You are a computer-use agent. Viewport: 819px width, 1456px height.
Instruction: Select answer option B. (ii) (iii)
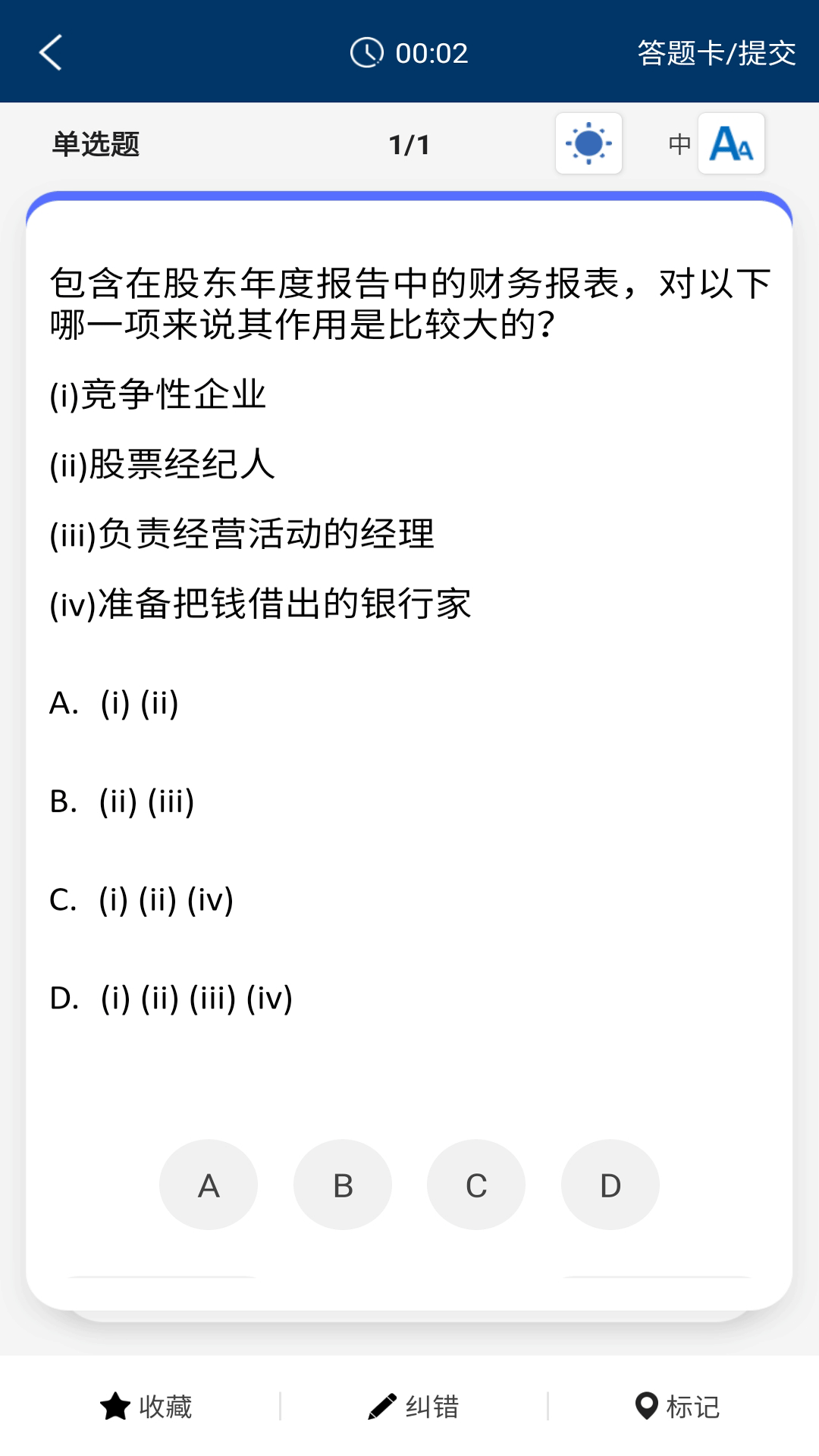tap(122, 802)
